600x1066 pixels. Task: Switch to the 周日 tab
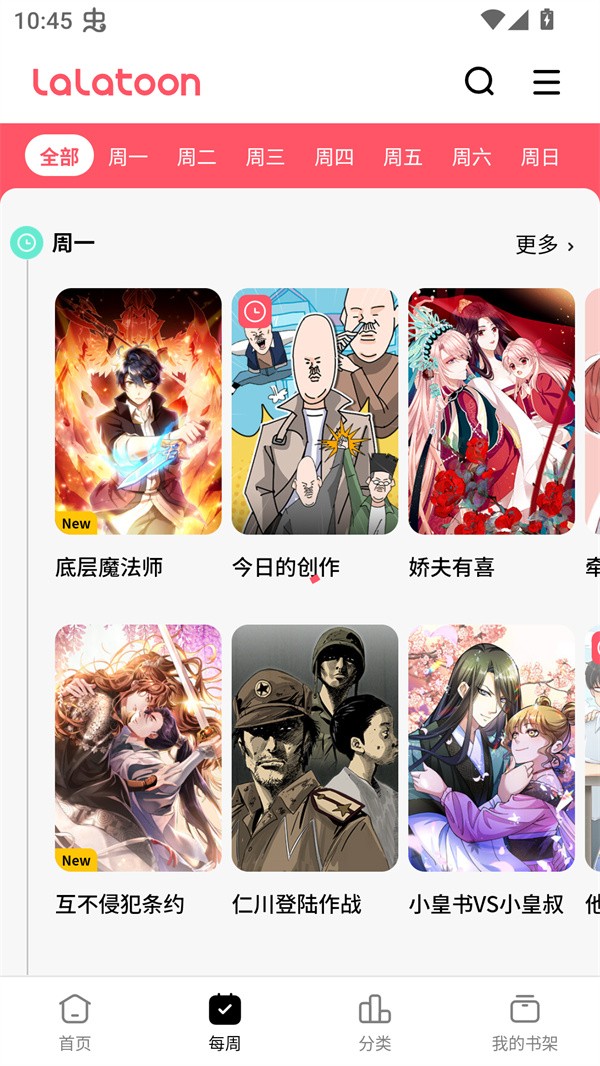(540, 156)
